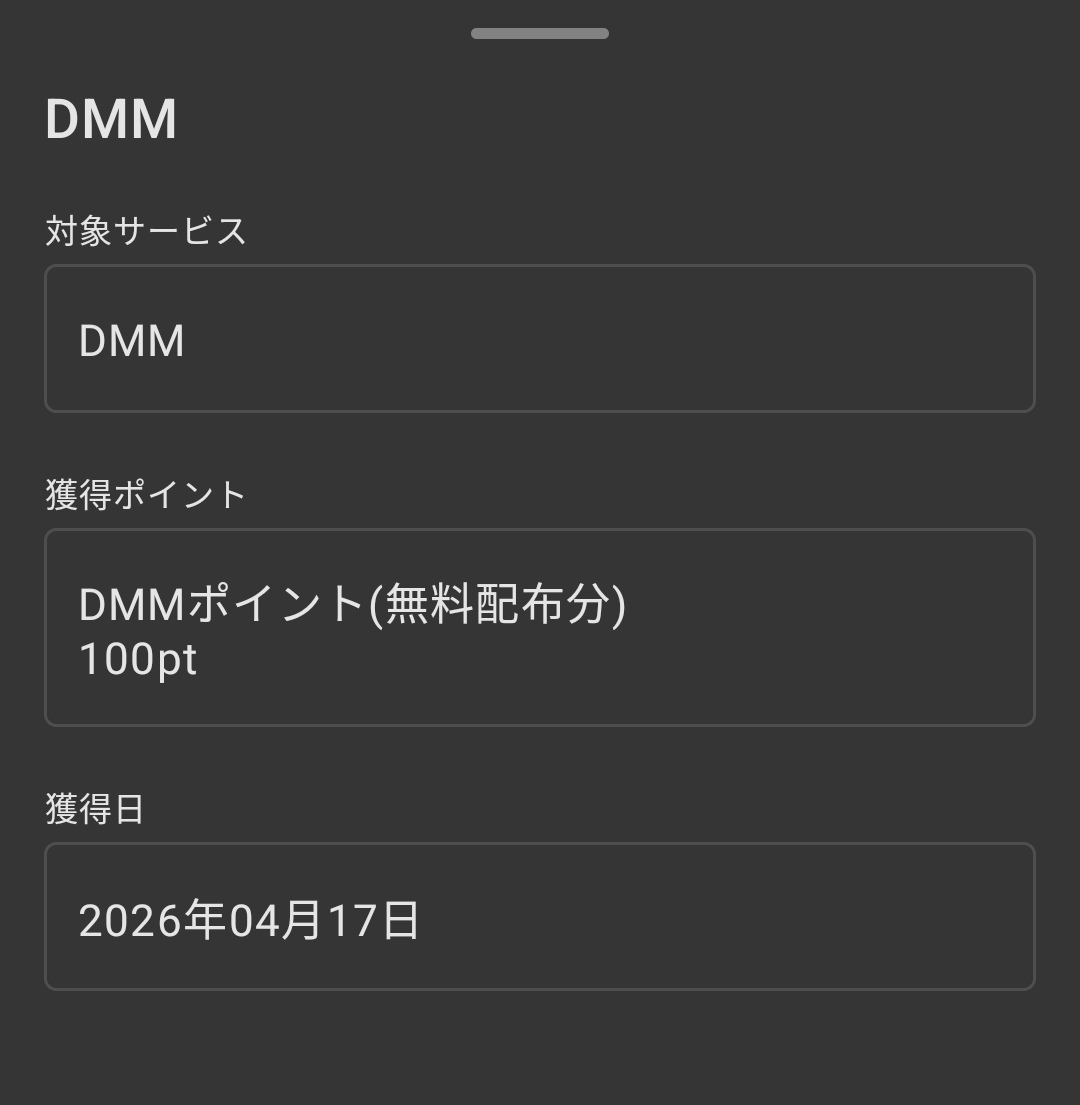The width and height of the screenshot is (1080, 1105).
Task: Tap the 獲得日 field showing 2026年04月17日
Action: pyautogui.click(x=540, y=917)
